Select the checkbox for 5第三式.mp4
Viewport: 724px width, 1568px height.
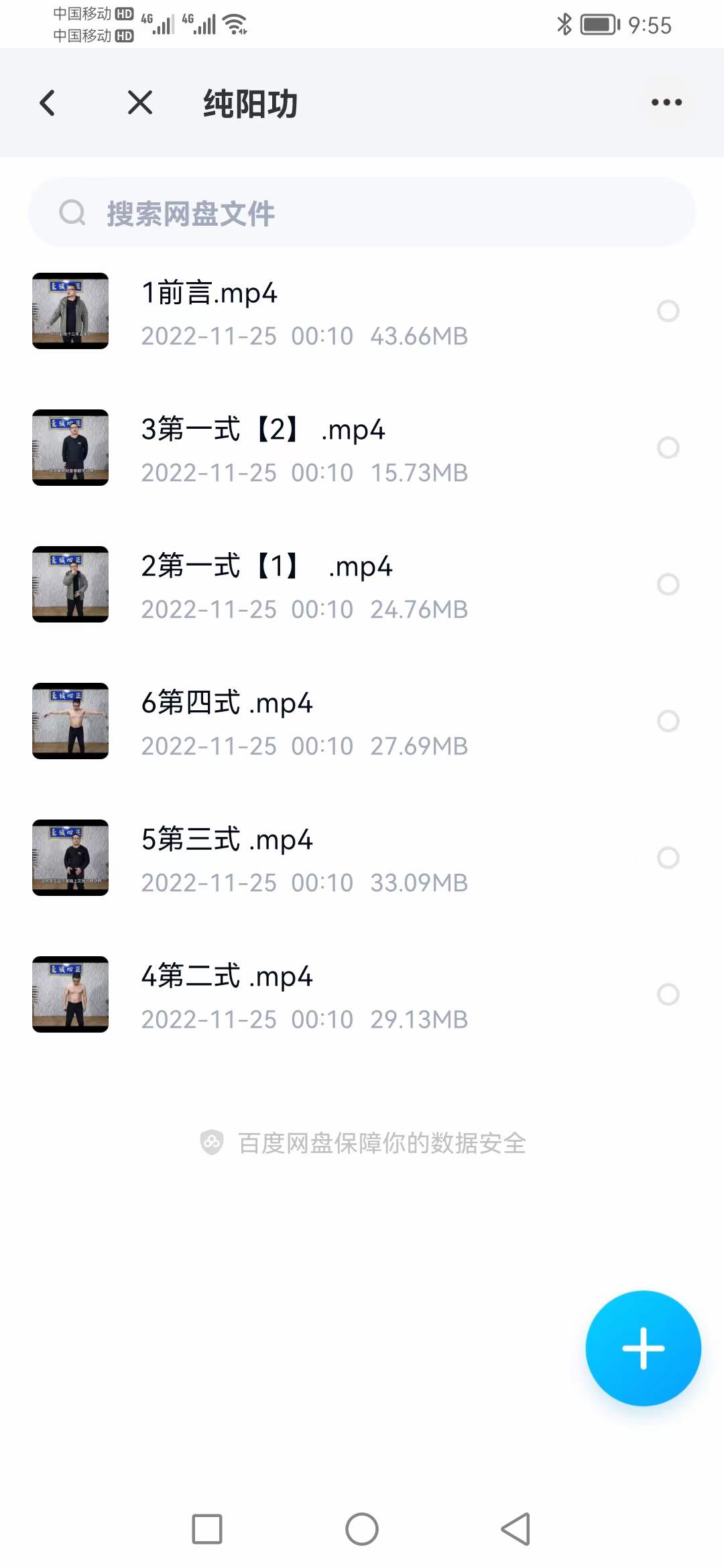[668, 858]
